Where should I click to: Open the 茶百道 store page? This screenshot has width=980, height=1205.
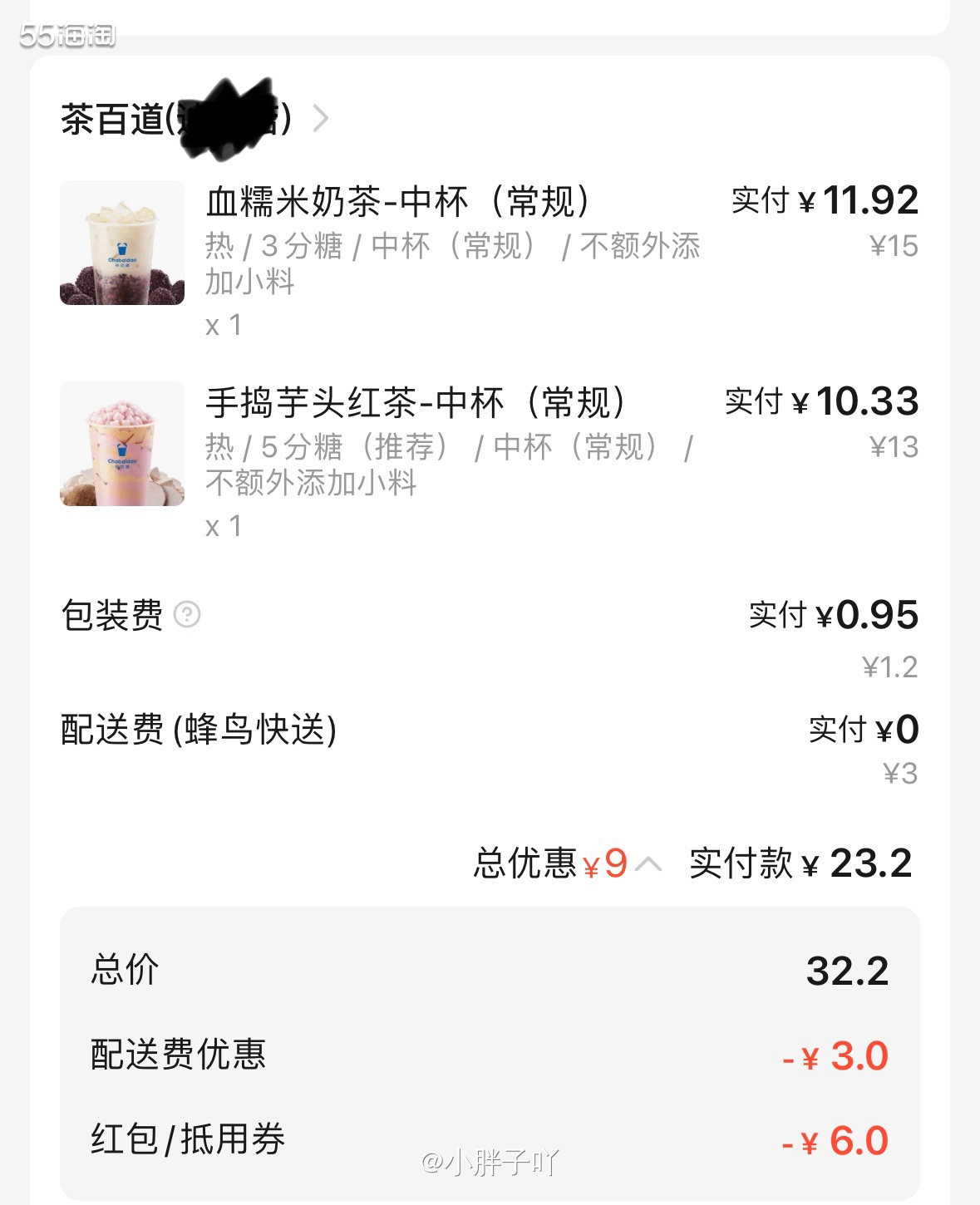click(195, 120)
